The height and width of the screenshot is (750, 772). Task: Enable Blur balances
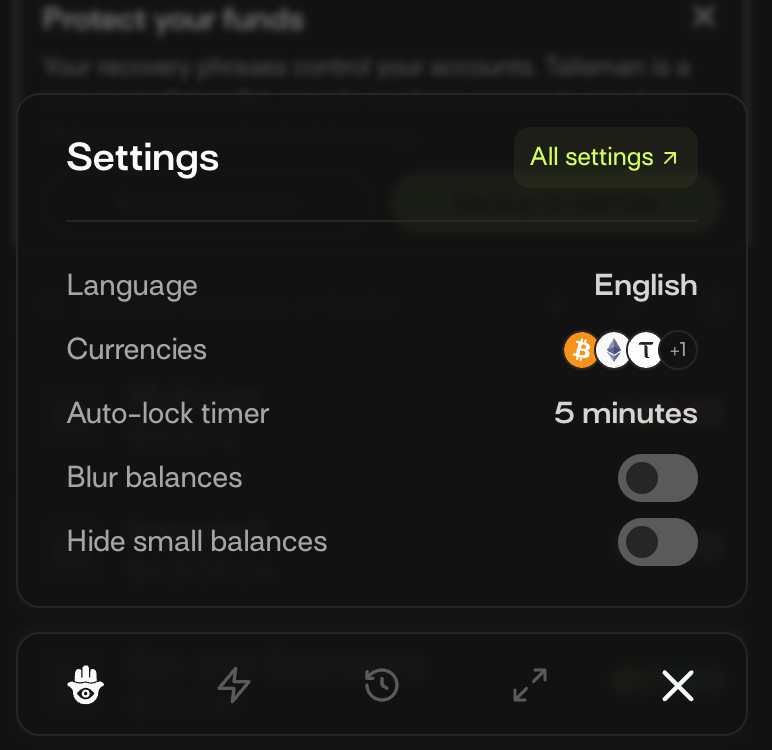pos(657,478)
